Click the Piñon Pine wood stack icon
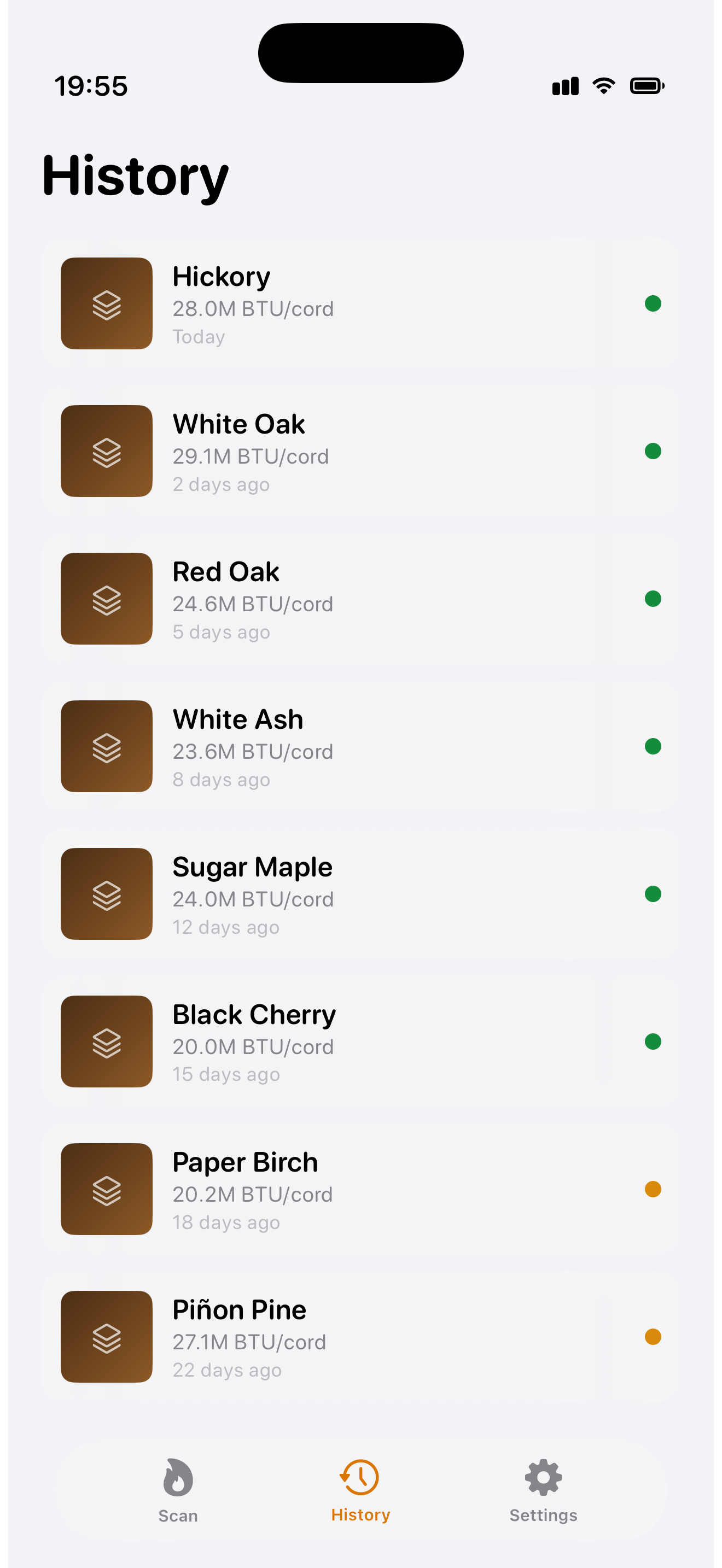722x1568 pixels. pyautogui.click(x=106, y=1337)
